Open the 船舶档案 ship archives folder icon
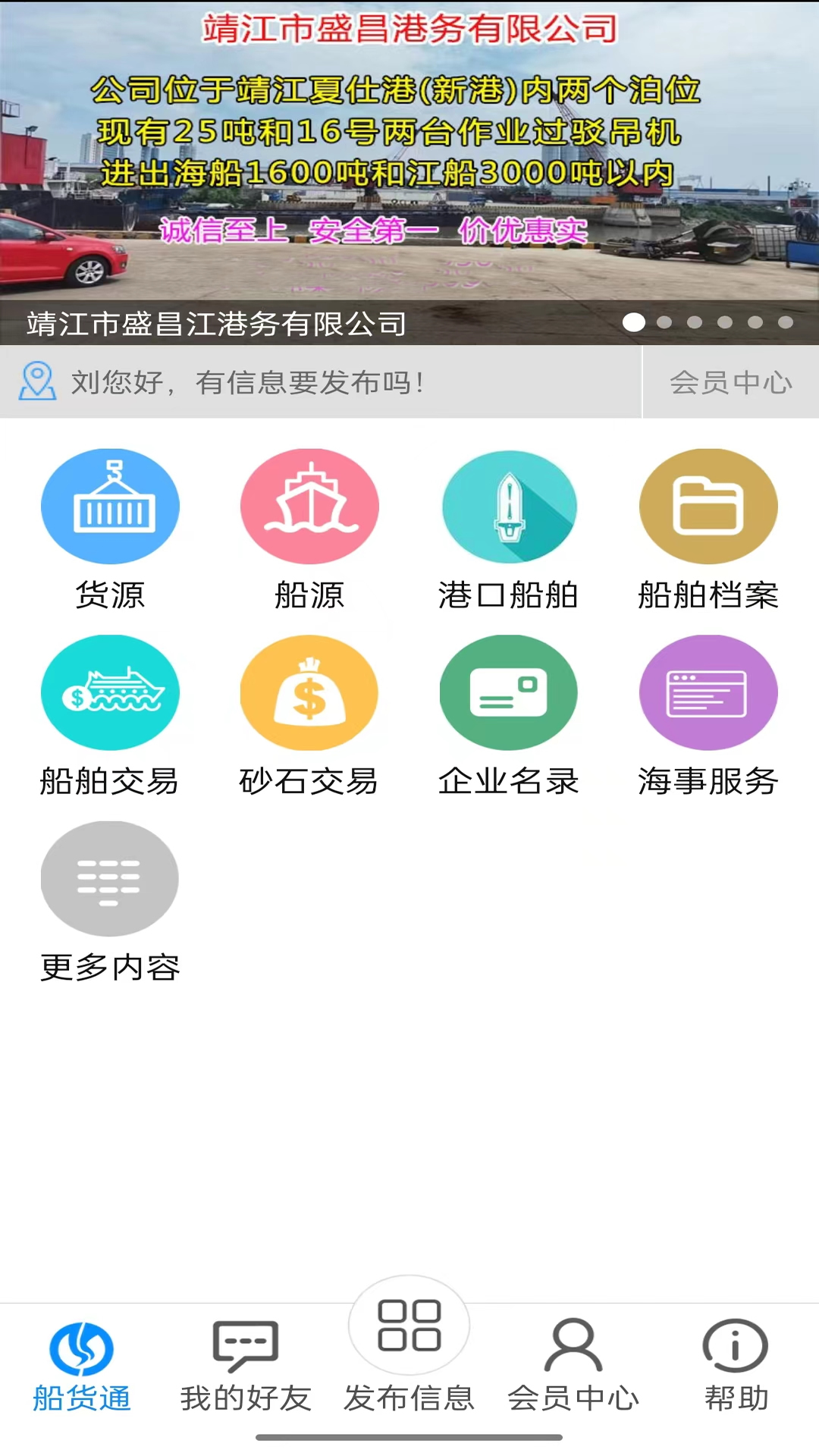819x1456 pixels. coord(708,506)
